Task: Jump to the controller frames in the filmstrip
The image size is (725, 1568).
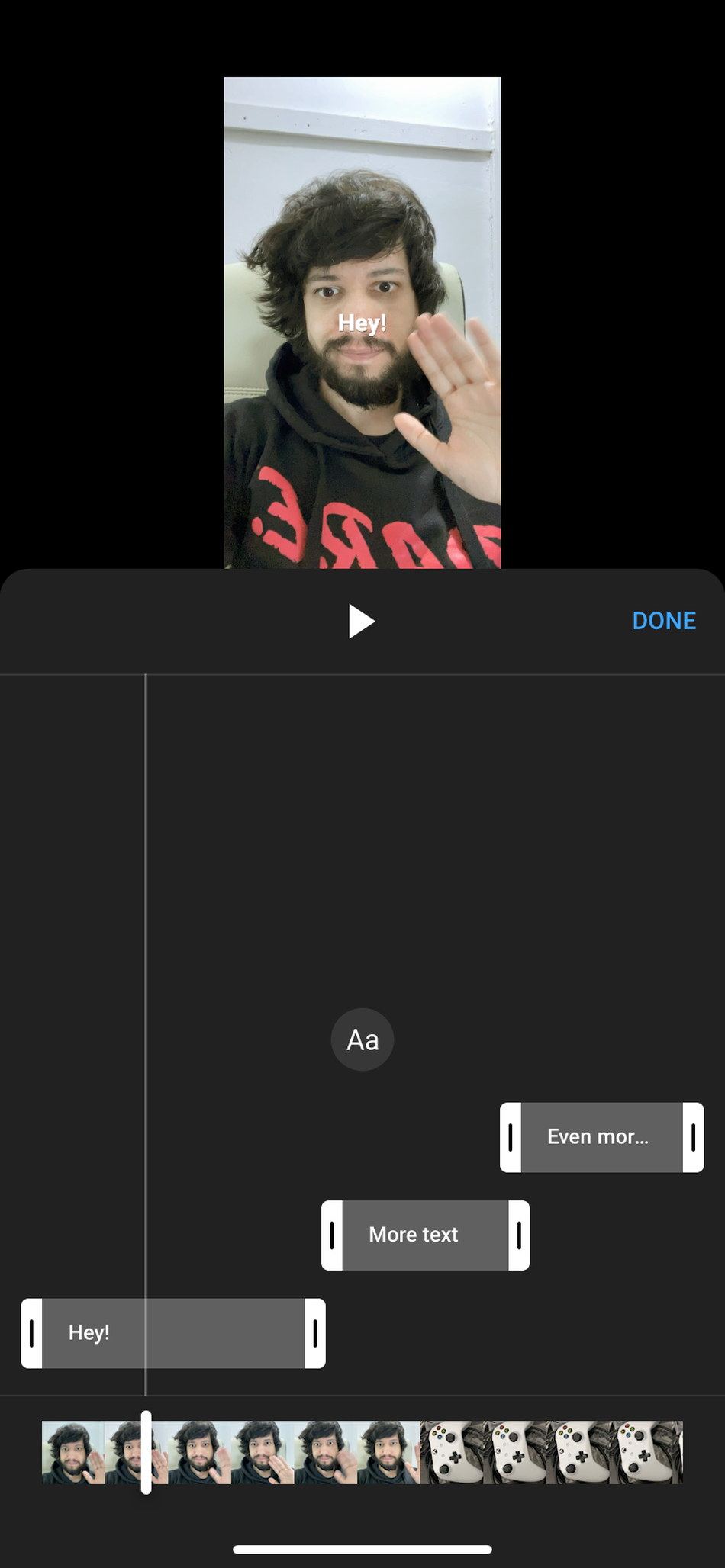Action: [x=549, y=1451]
